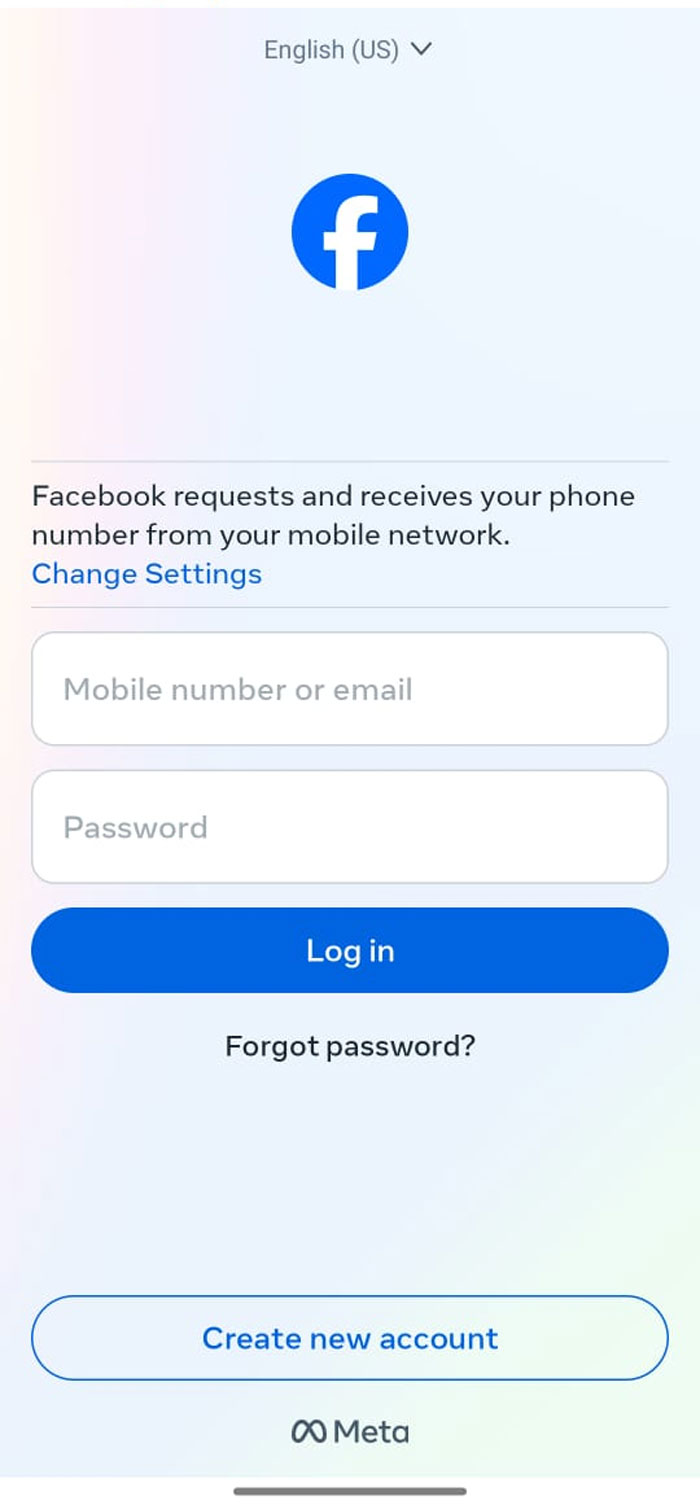Open the English (US) language dropdown
This screenshot has height=1509, width=700.
coord(348,49)
